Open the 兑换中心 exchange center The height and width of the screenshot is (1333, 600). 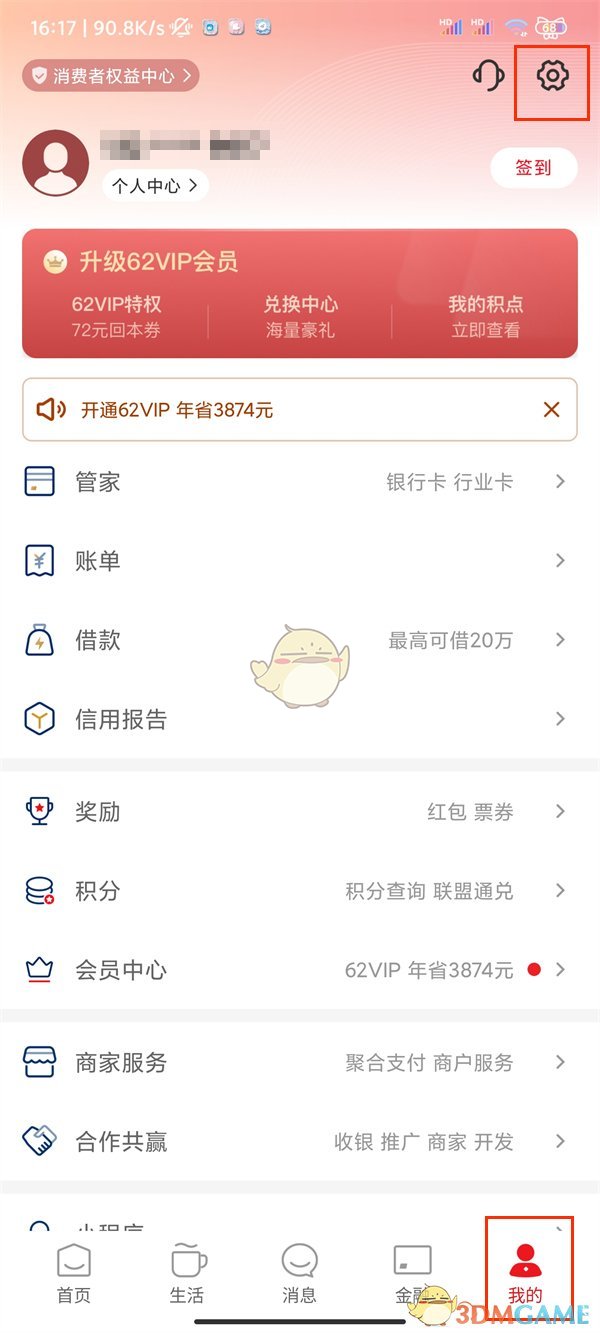tap(300, 316)
